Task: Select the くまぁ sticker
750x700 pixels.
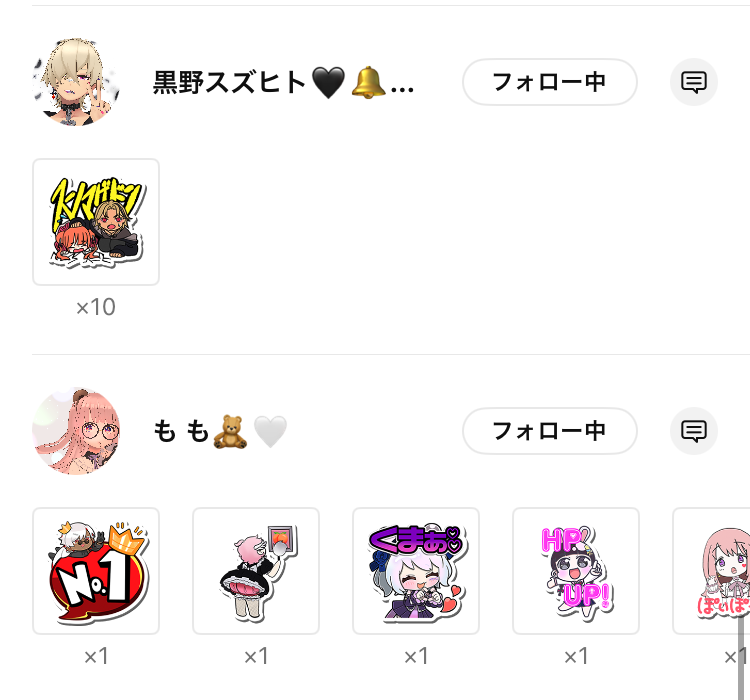Action: (416, 571)
